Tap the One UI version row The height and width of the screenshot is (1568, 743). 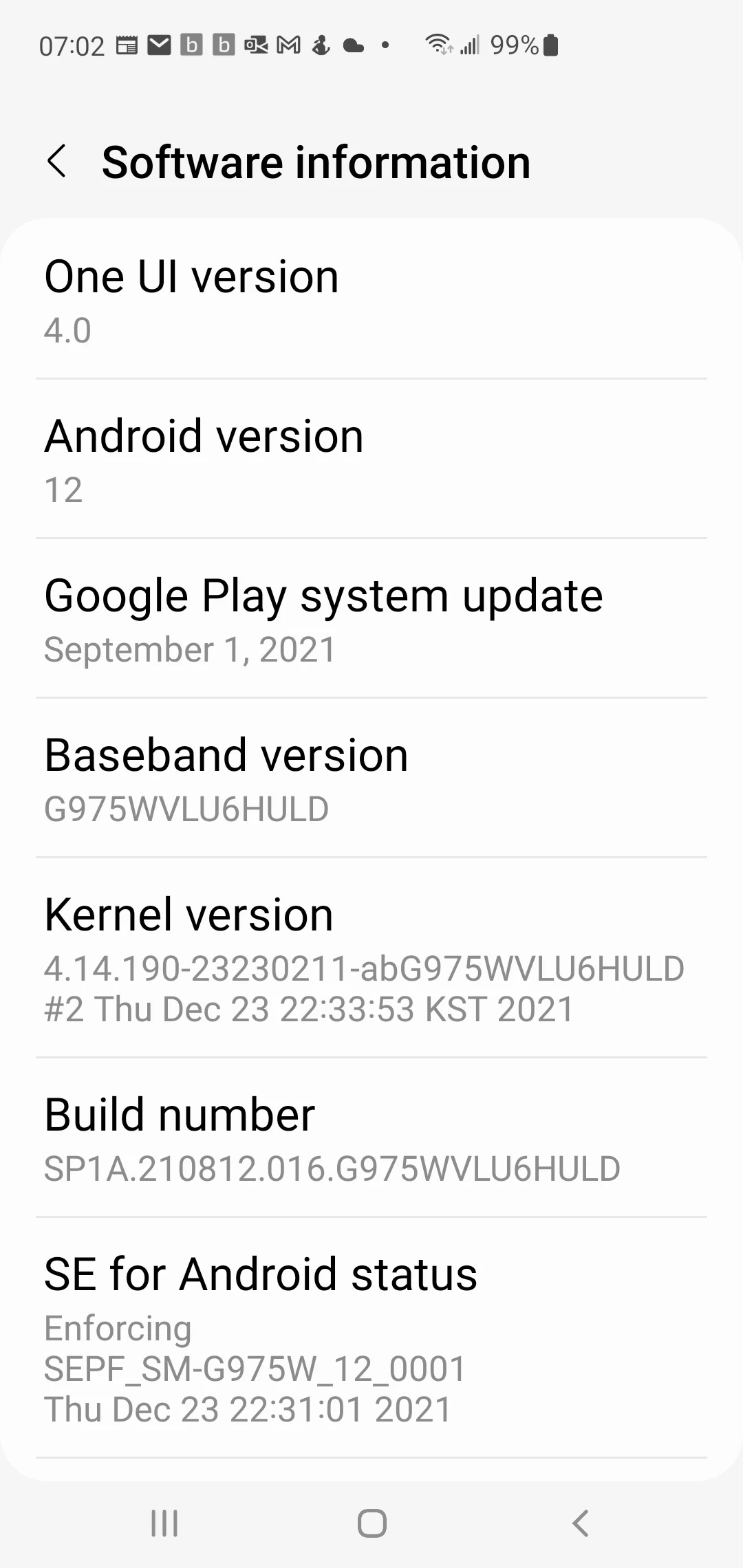[x=371, y=301]
